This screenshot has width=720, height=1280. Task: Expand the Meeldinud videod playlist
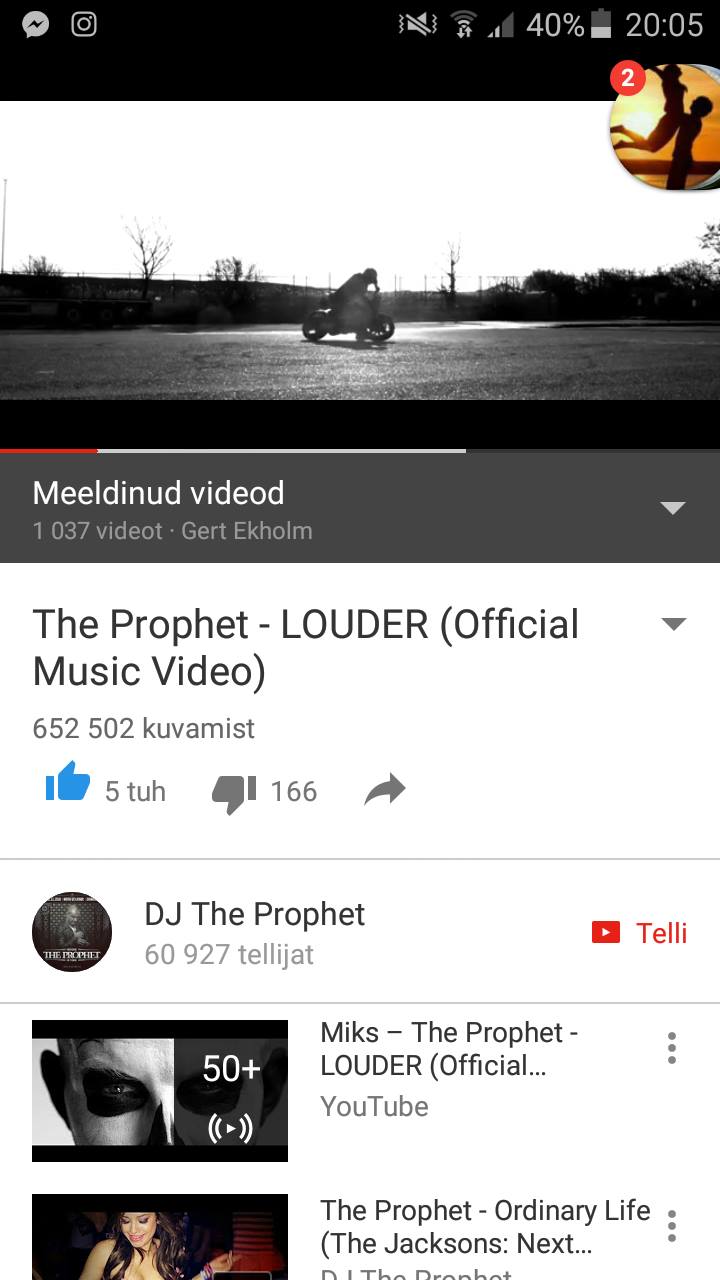click(673, 508)
